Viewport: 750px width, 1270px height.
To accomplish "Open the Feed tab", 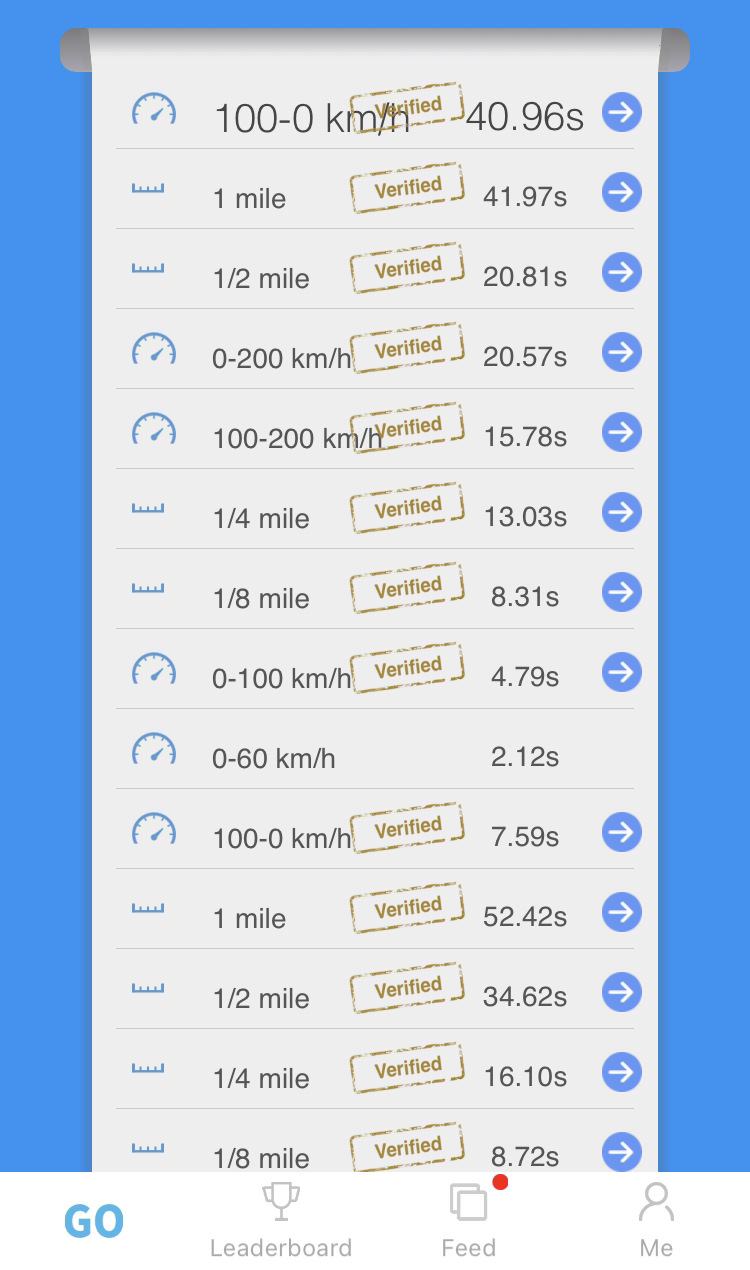I will (x=468, y=1221).
